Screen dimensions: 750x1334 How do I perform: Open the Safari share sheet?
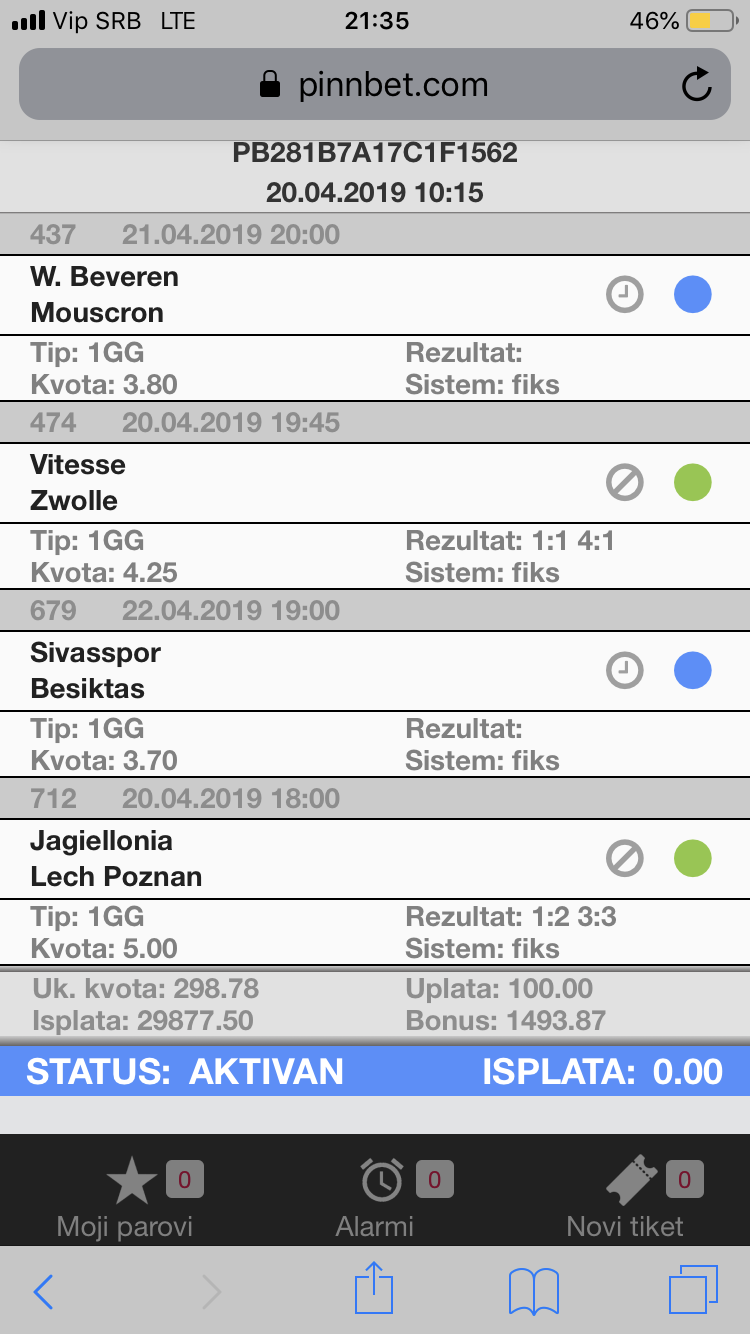pos(376,1288)
